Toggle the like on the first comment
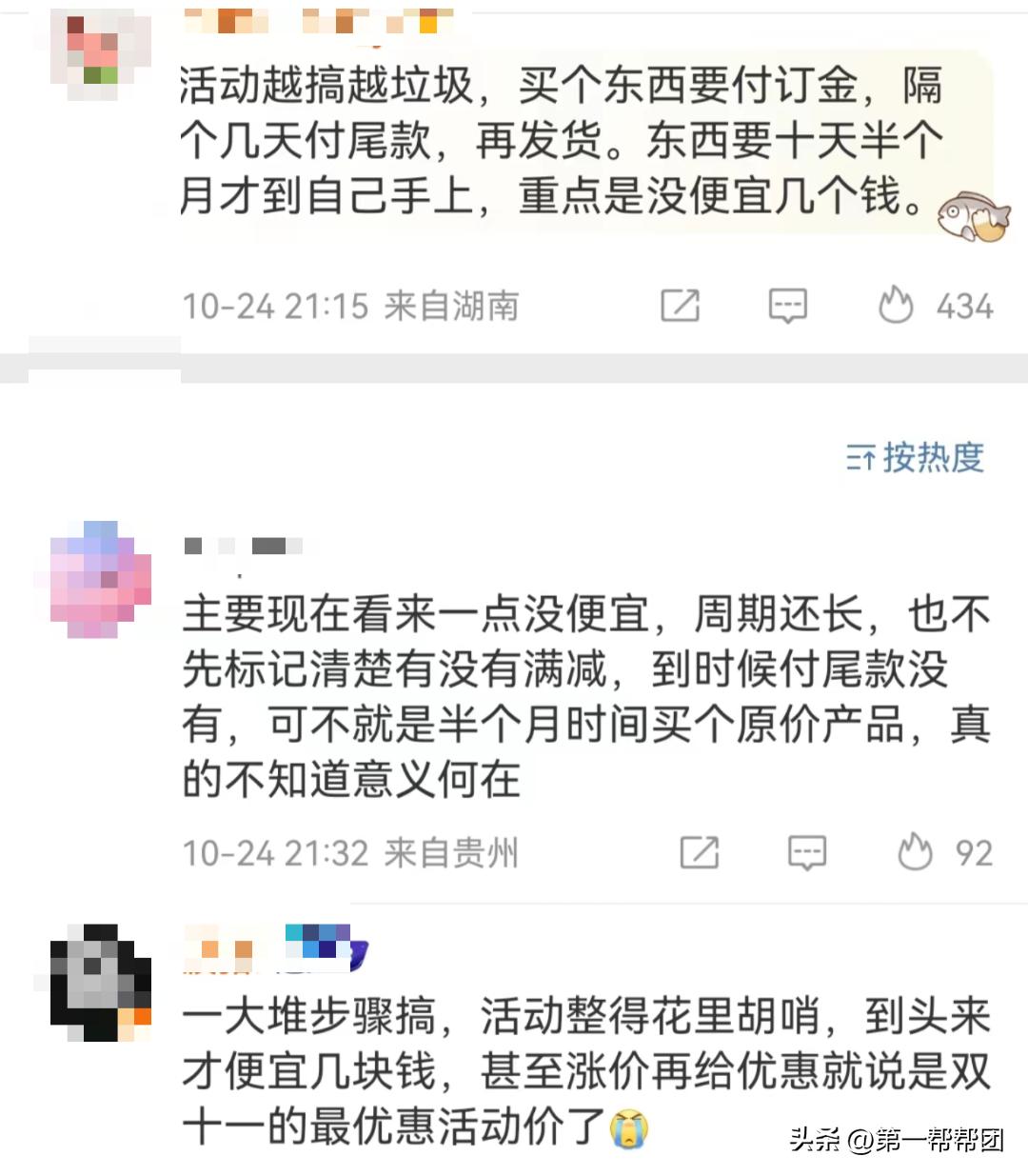This screenshot has height=1176, width=1028. click(x=895, y=306)
